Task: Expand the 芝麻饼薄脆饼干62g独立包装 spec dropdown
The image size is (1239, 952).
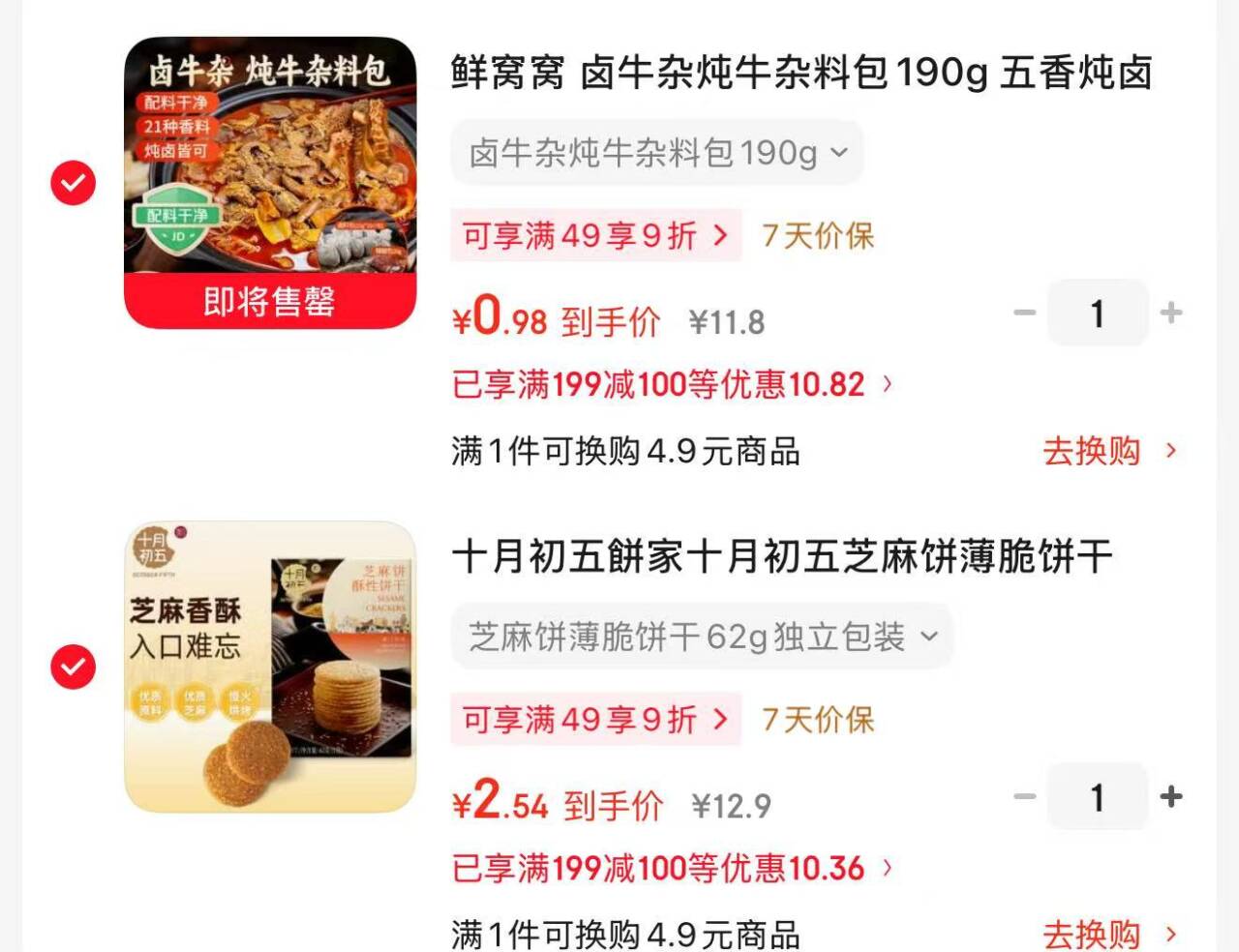Action: 702,637
